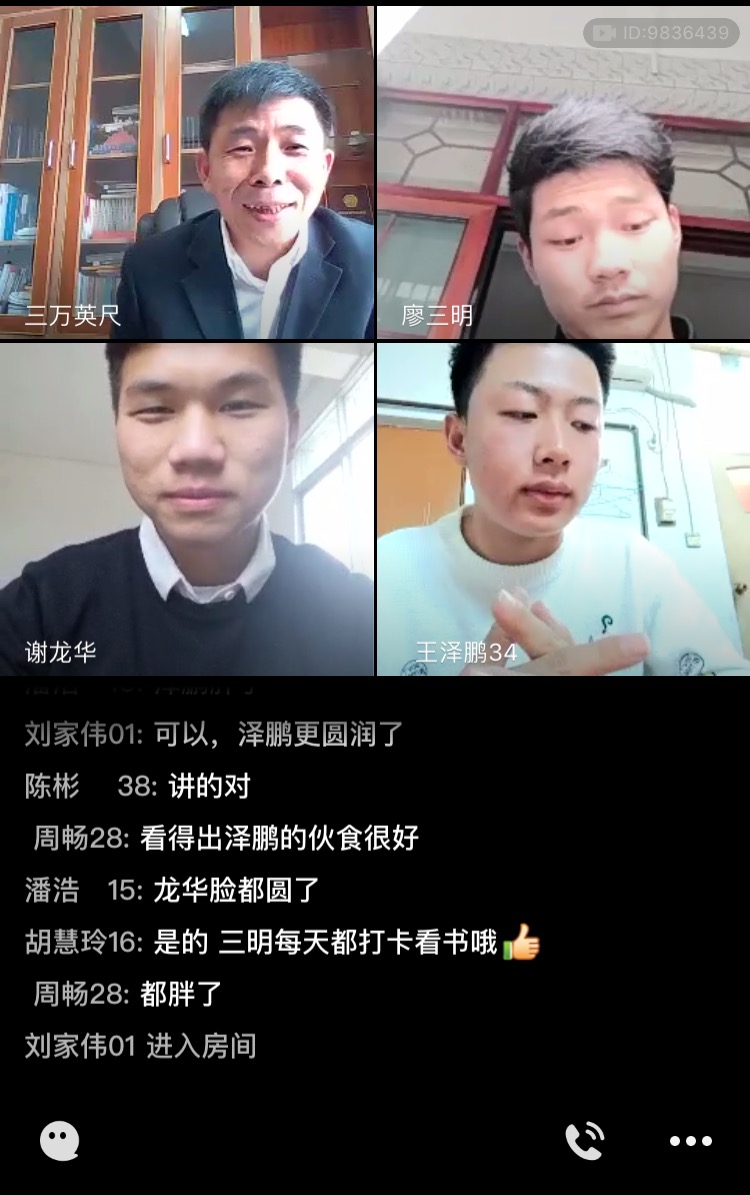
Task: Tap the room ID 9836439 badge
Action: pos(661,32)
